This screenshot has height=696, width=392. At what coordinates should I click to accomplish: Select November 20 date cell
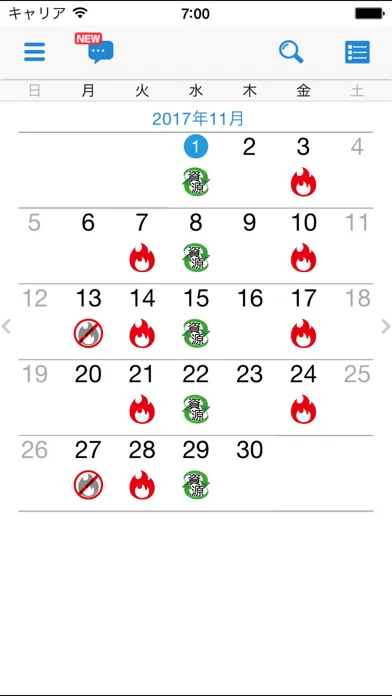[x=88, y=398]
